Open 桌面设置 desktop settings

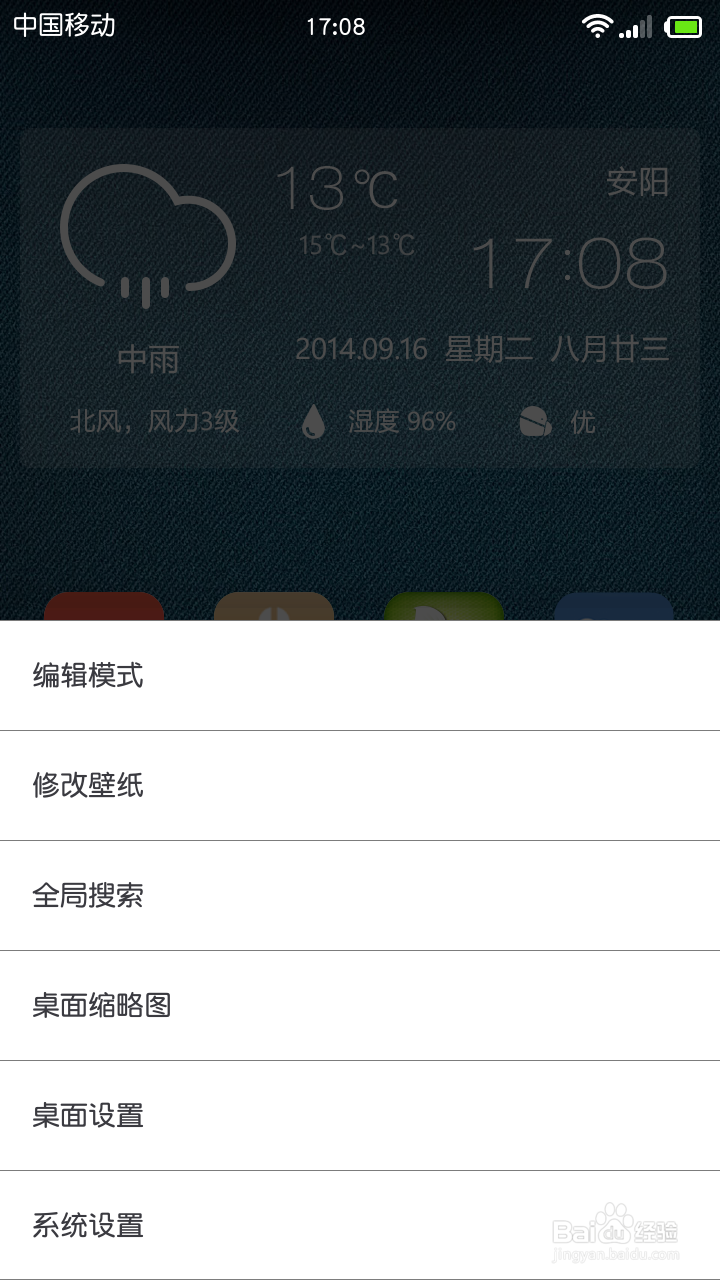(x=88, y=1116)
